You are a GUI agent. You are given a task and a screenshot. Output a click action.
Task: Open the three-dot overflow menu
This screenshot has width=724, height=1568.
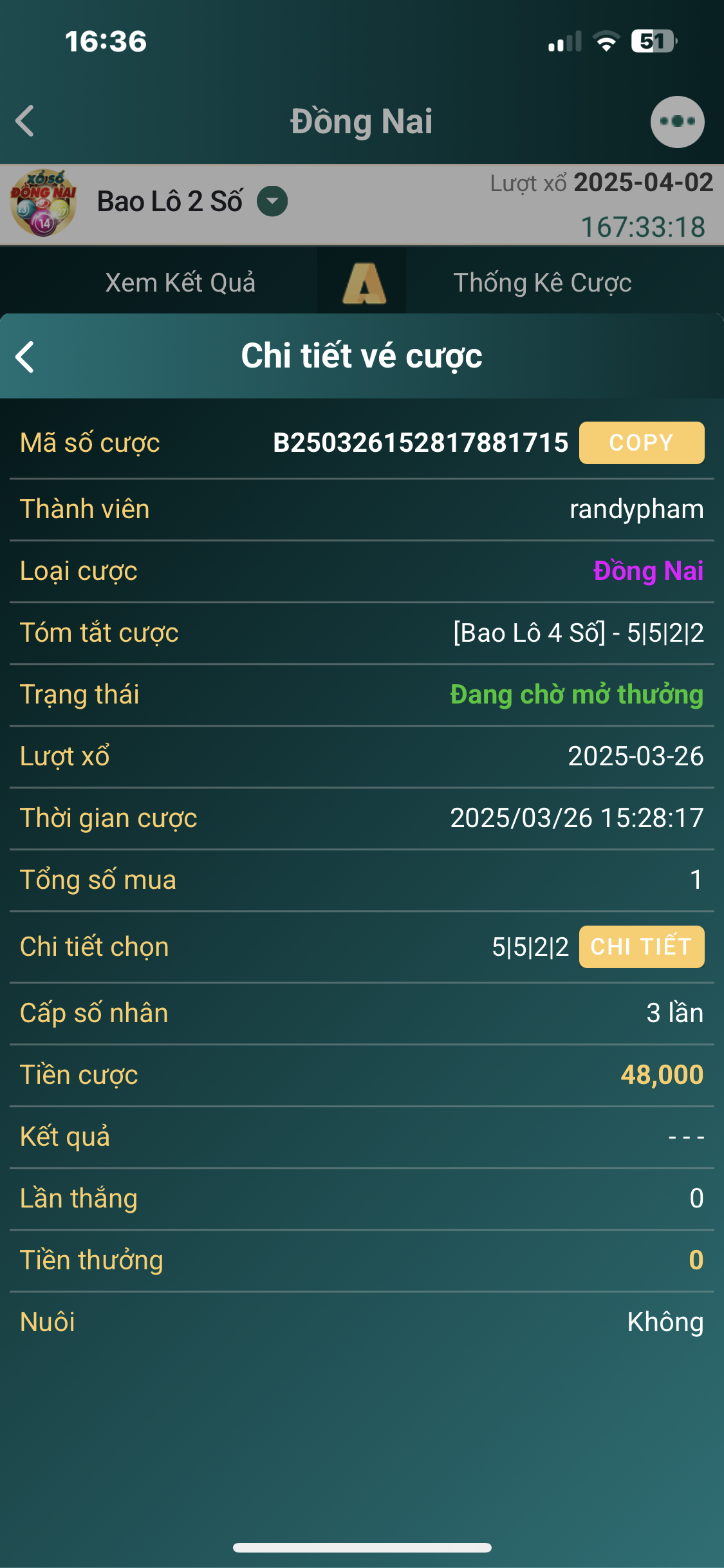[677, 122]
